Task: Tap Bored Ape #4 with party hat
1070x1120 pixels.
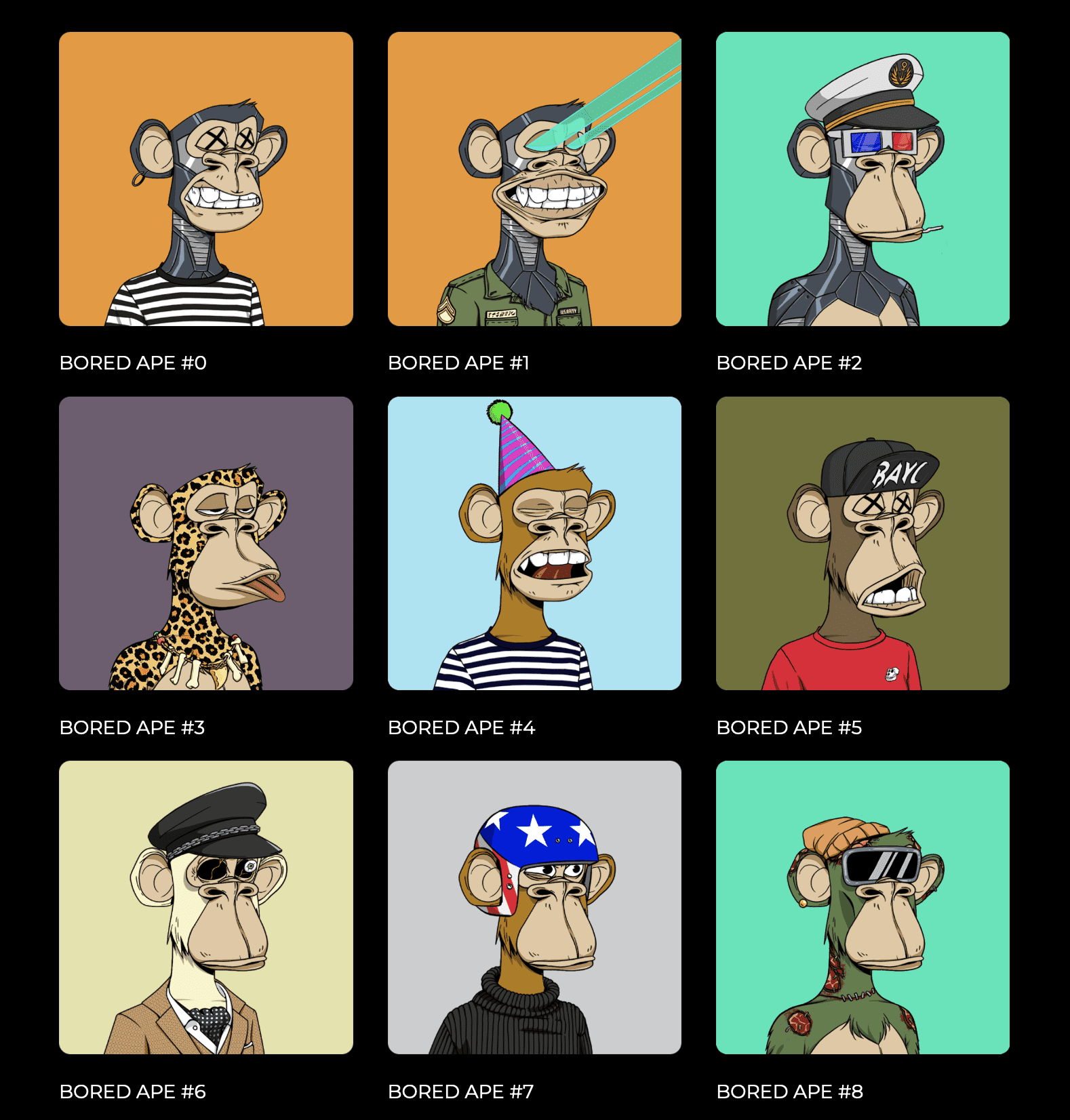Action: click(x=534, y=543)
